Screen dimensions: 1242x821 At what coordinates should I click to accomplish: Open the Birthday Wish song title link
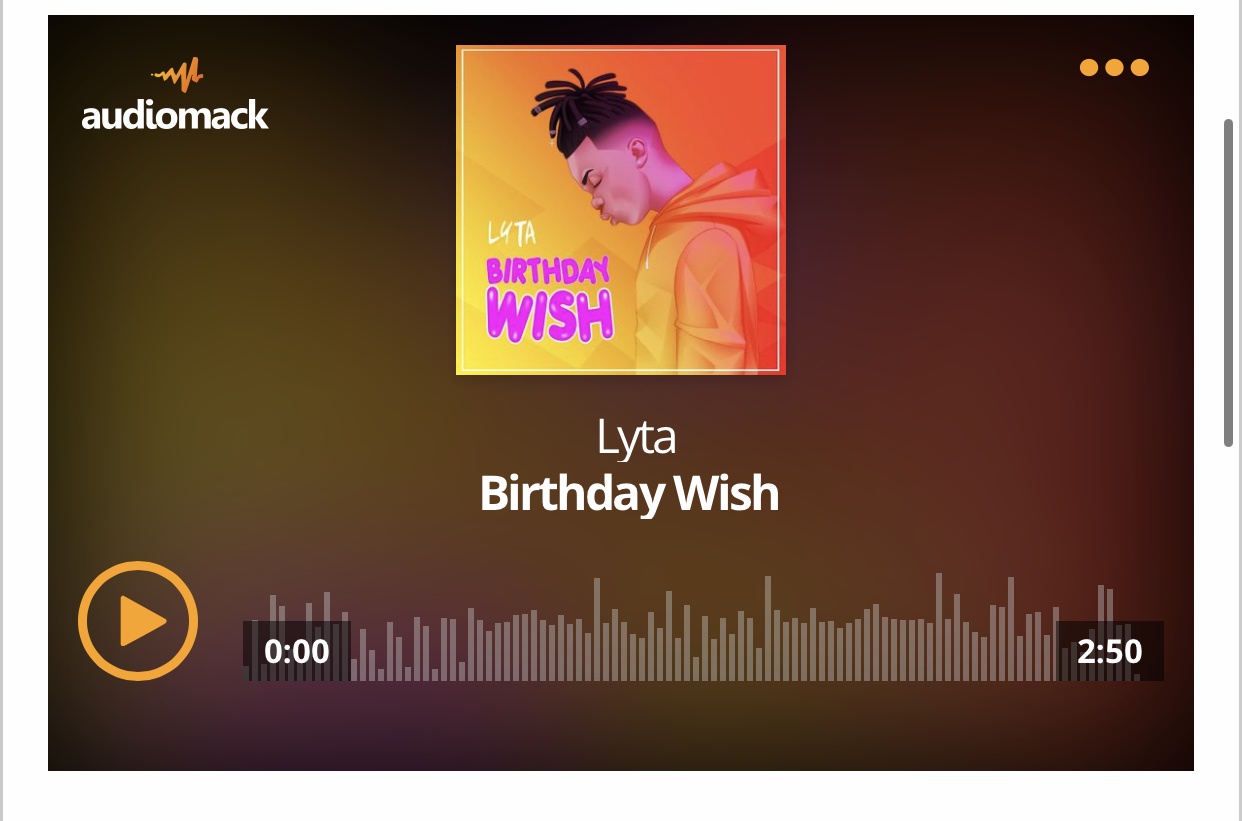(x=629, y=493)
